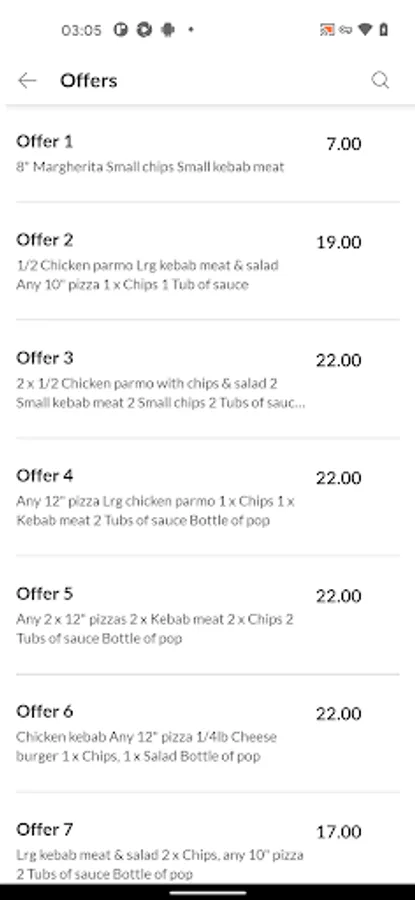
Task: Open Offer 2 priced 19.00
Action: point(207,261)
